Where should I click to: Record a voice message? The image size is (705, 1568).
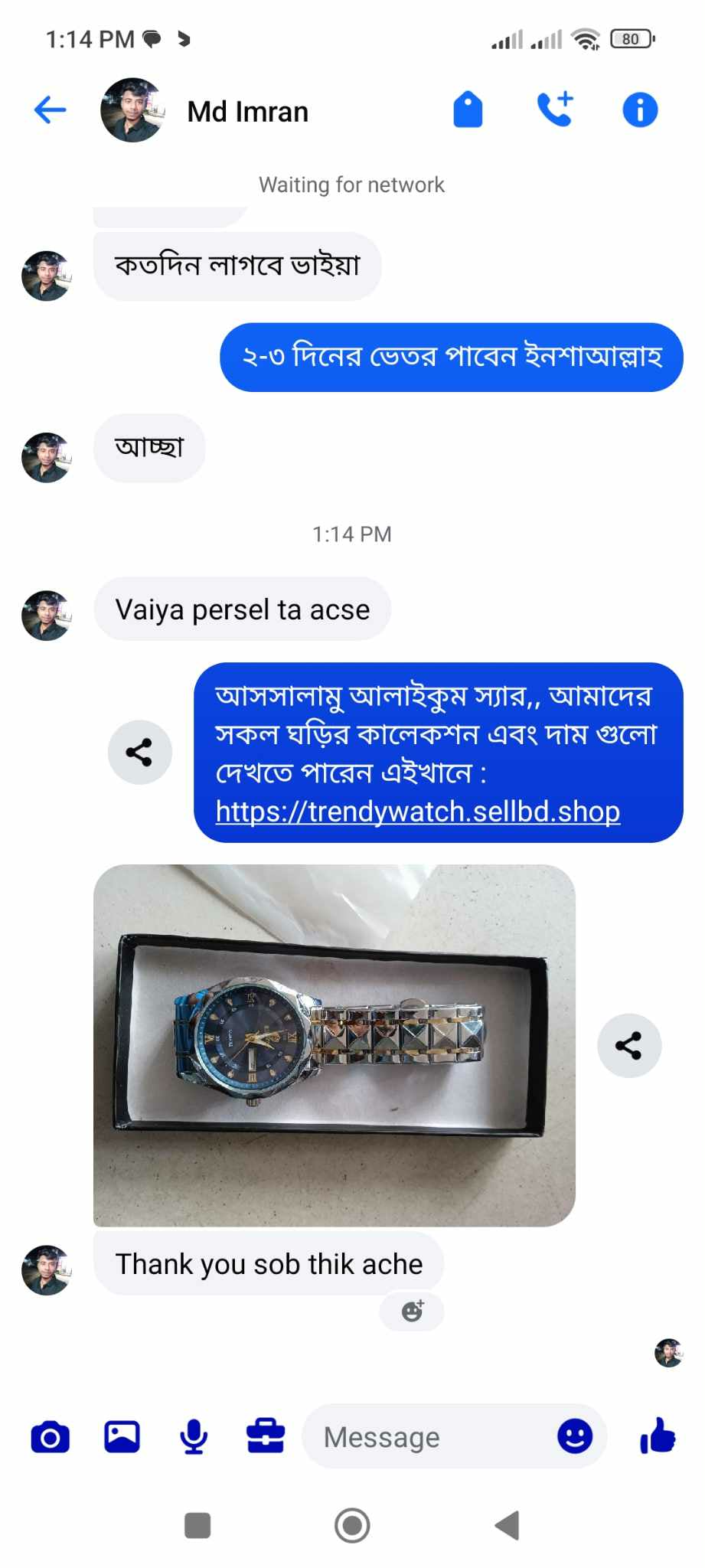pyautogui.click(x=194, y=1437)
